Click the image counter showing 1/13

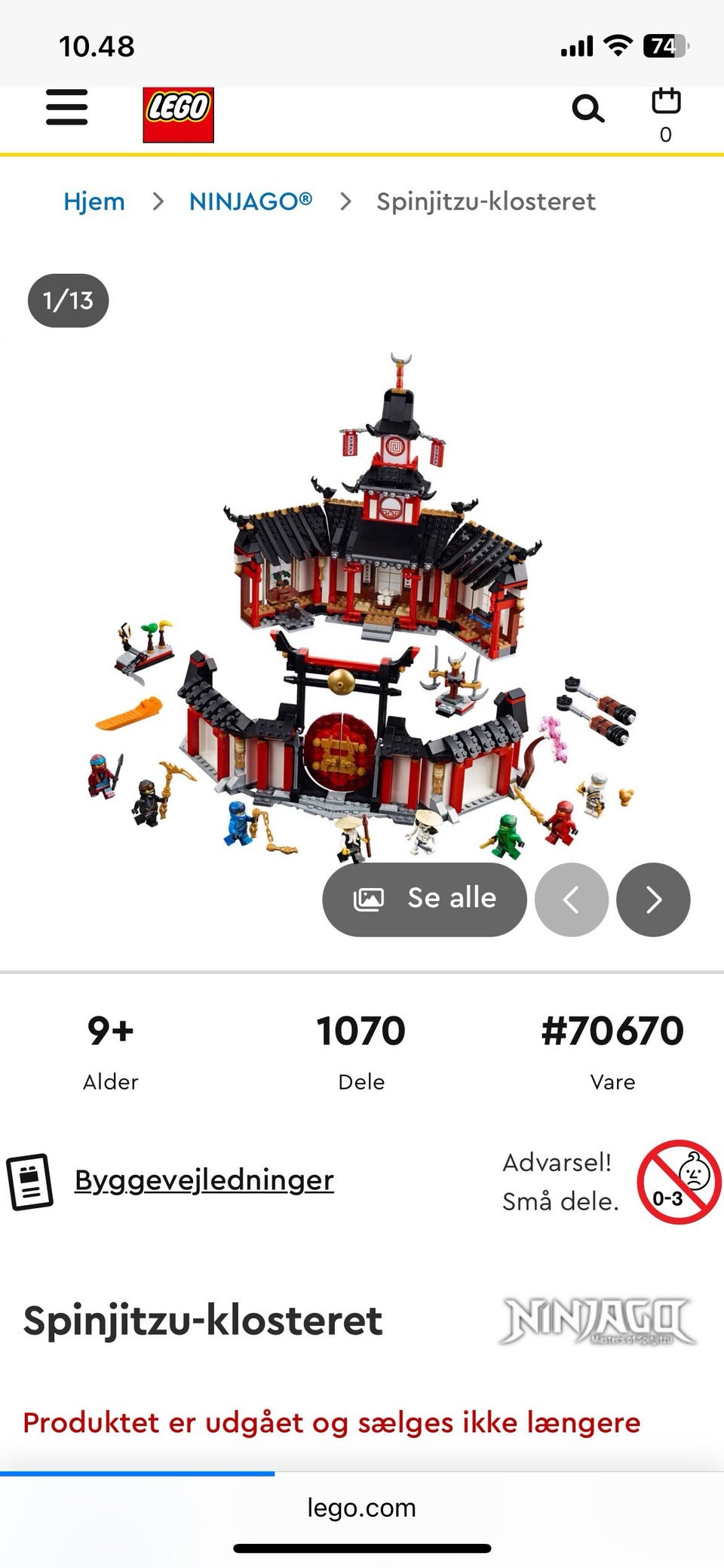pyautogui.click(x=67, y=300)
